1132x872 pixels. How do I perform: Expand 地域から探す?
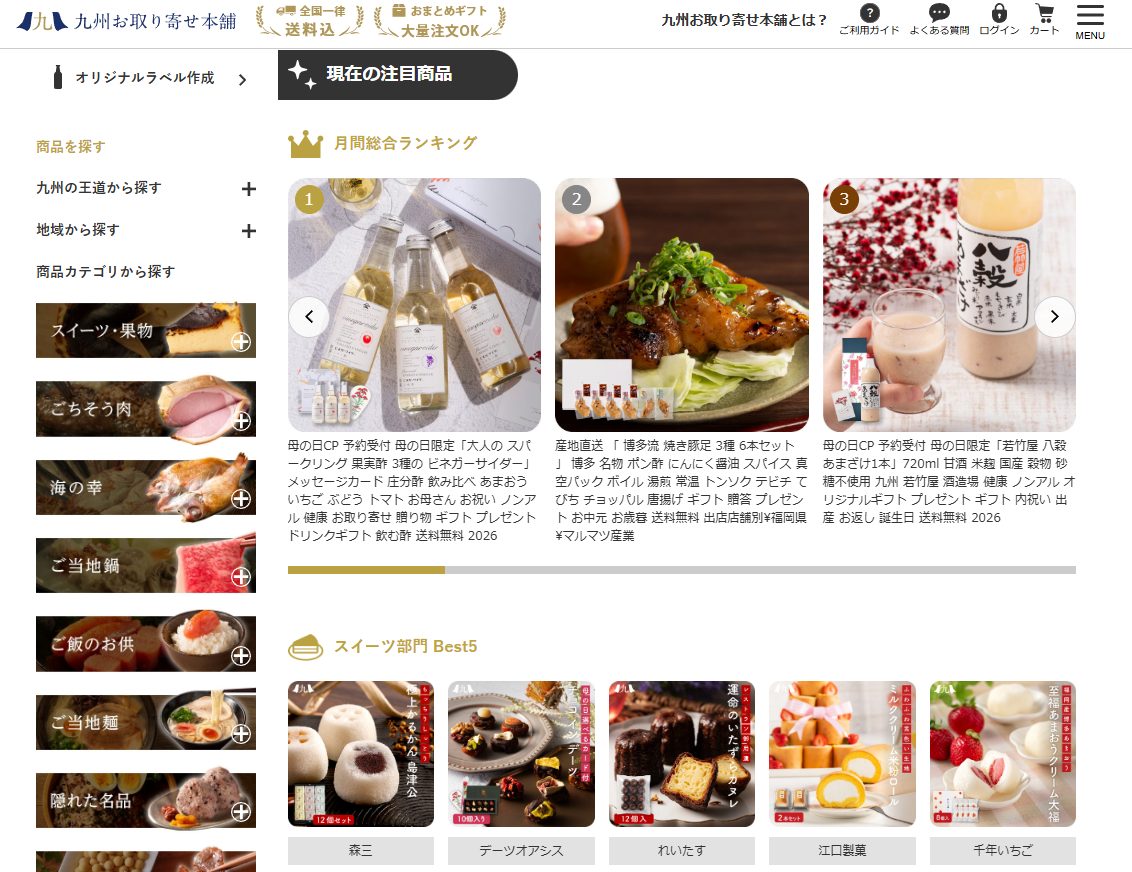click(x=248, y=231)
